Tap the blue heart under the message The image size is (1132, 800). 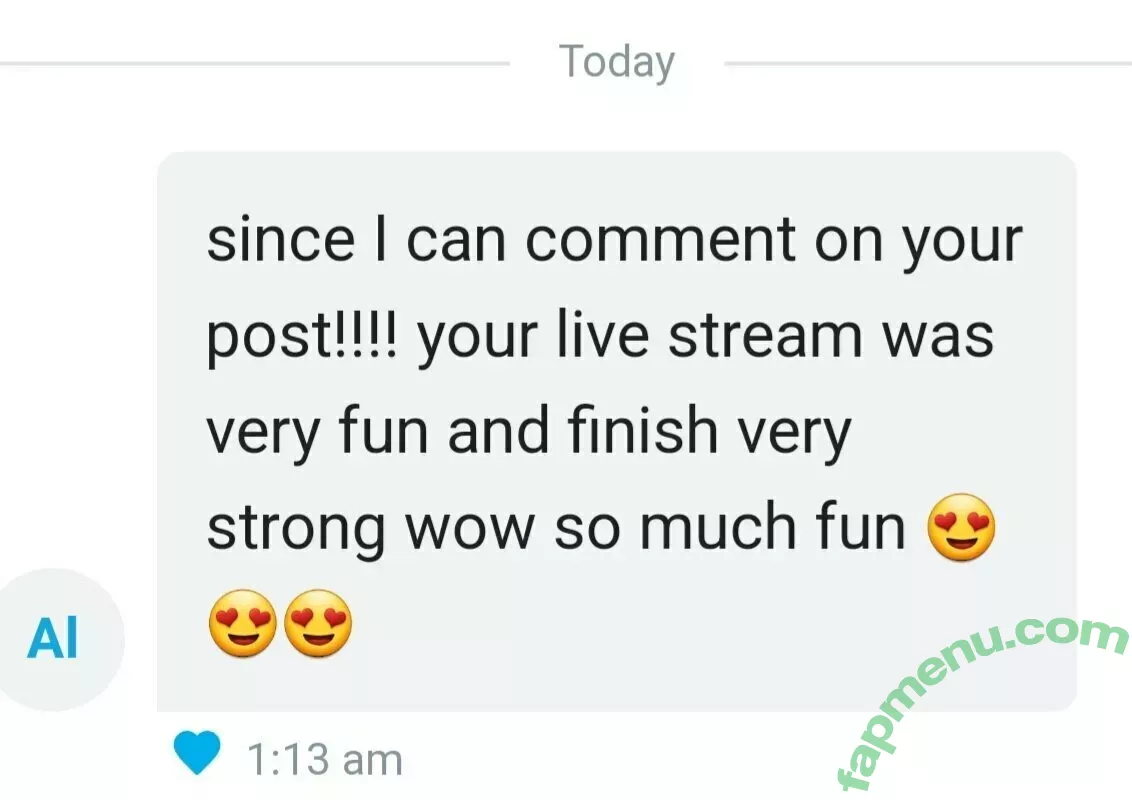point(197,753)
